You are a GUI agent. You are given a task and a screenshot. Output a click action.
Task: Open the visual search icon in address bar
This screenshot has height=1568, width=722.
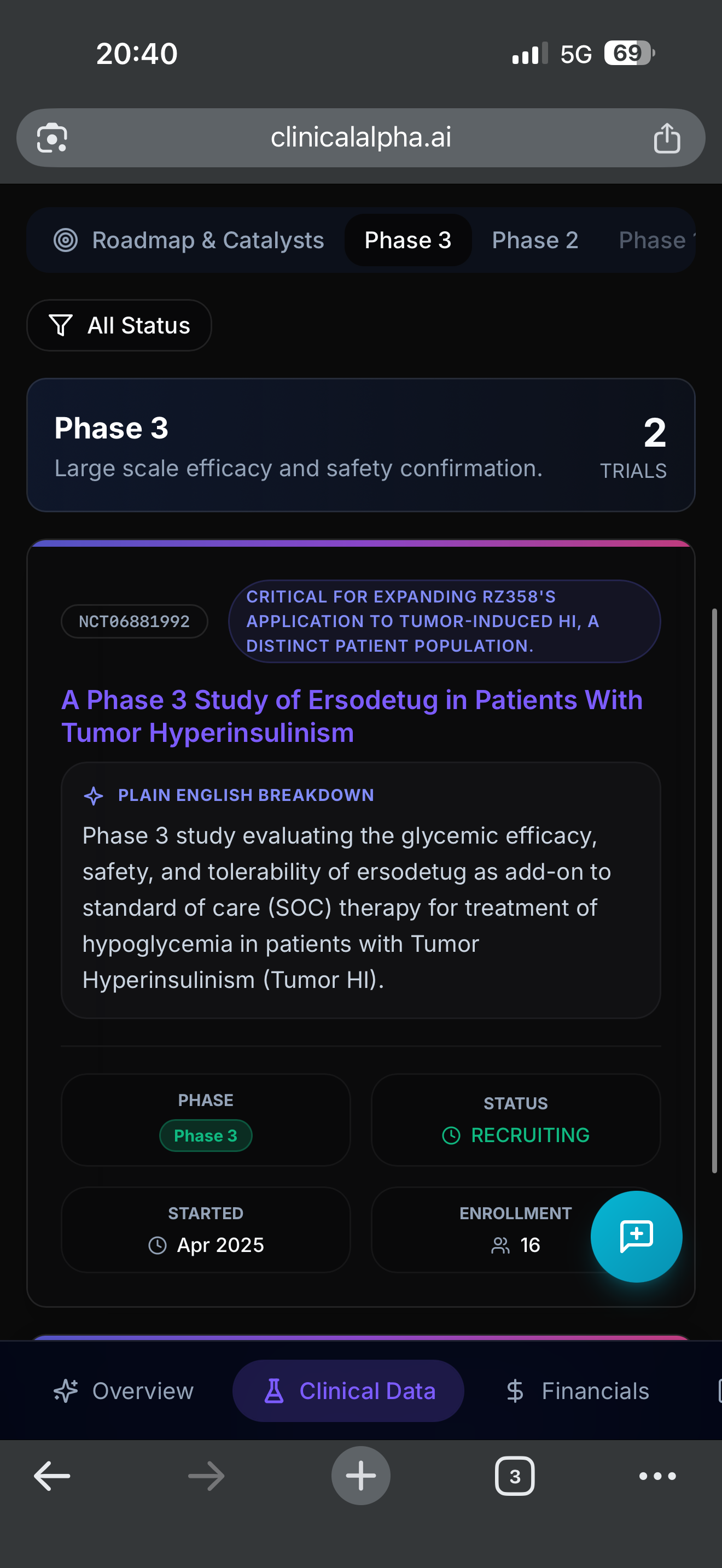click(x=50, y=138)
